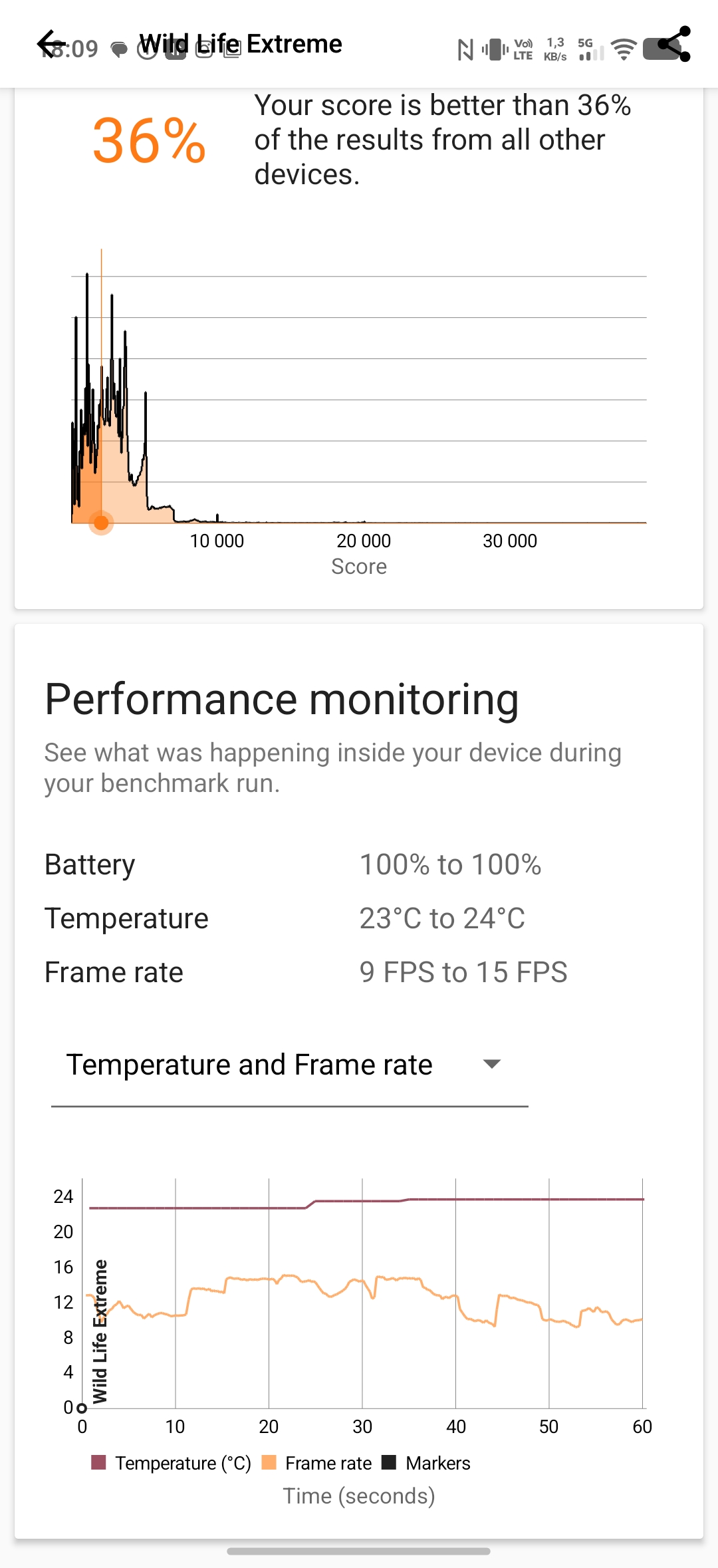Share the benchmark result
The width and height of the screenshot is (718, 1568).
point(674,44)
